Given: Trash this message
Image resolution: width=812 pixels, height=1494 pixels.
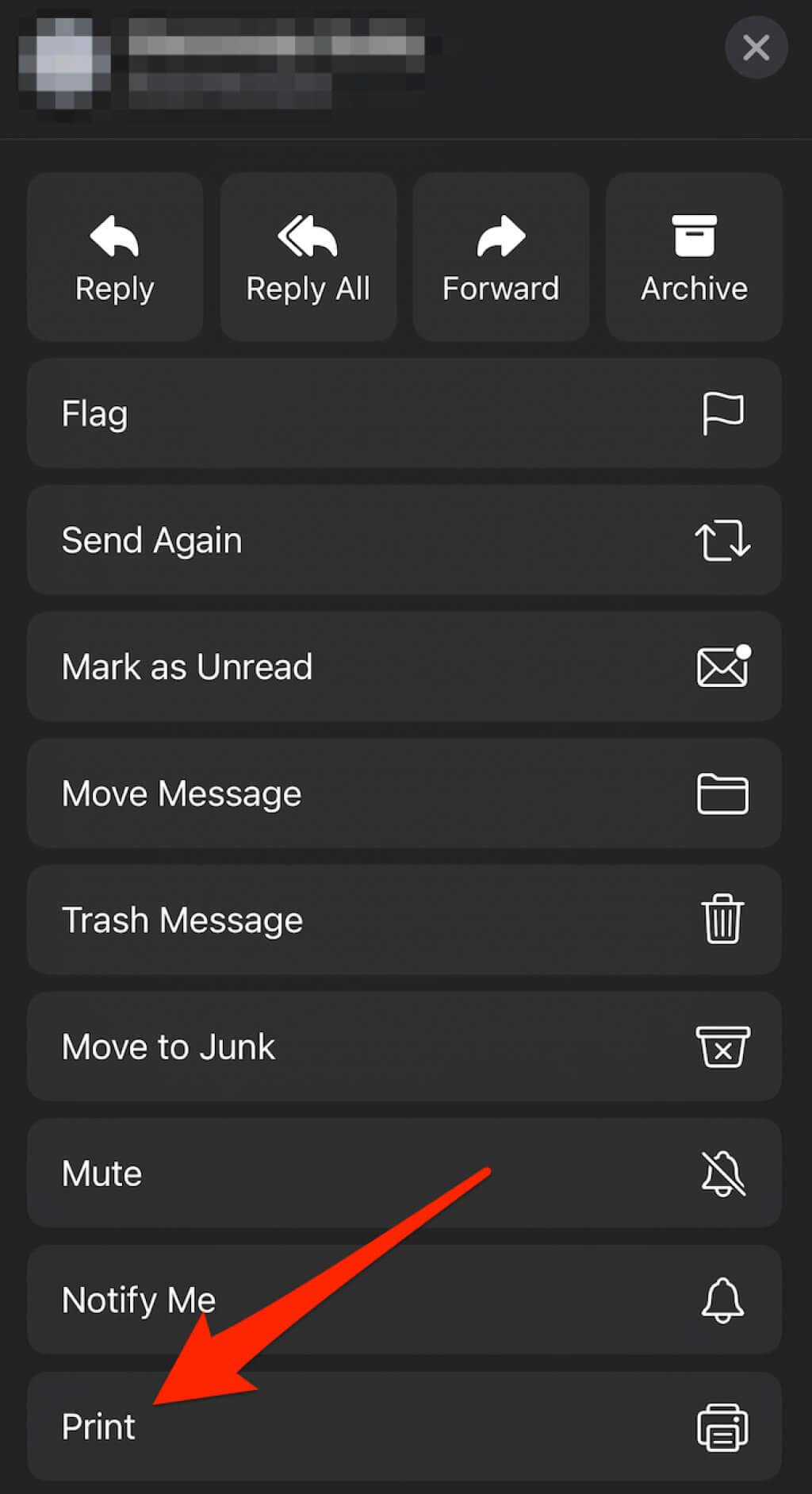Looking at the screenshot, I should point(404,920).
